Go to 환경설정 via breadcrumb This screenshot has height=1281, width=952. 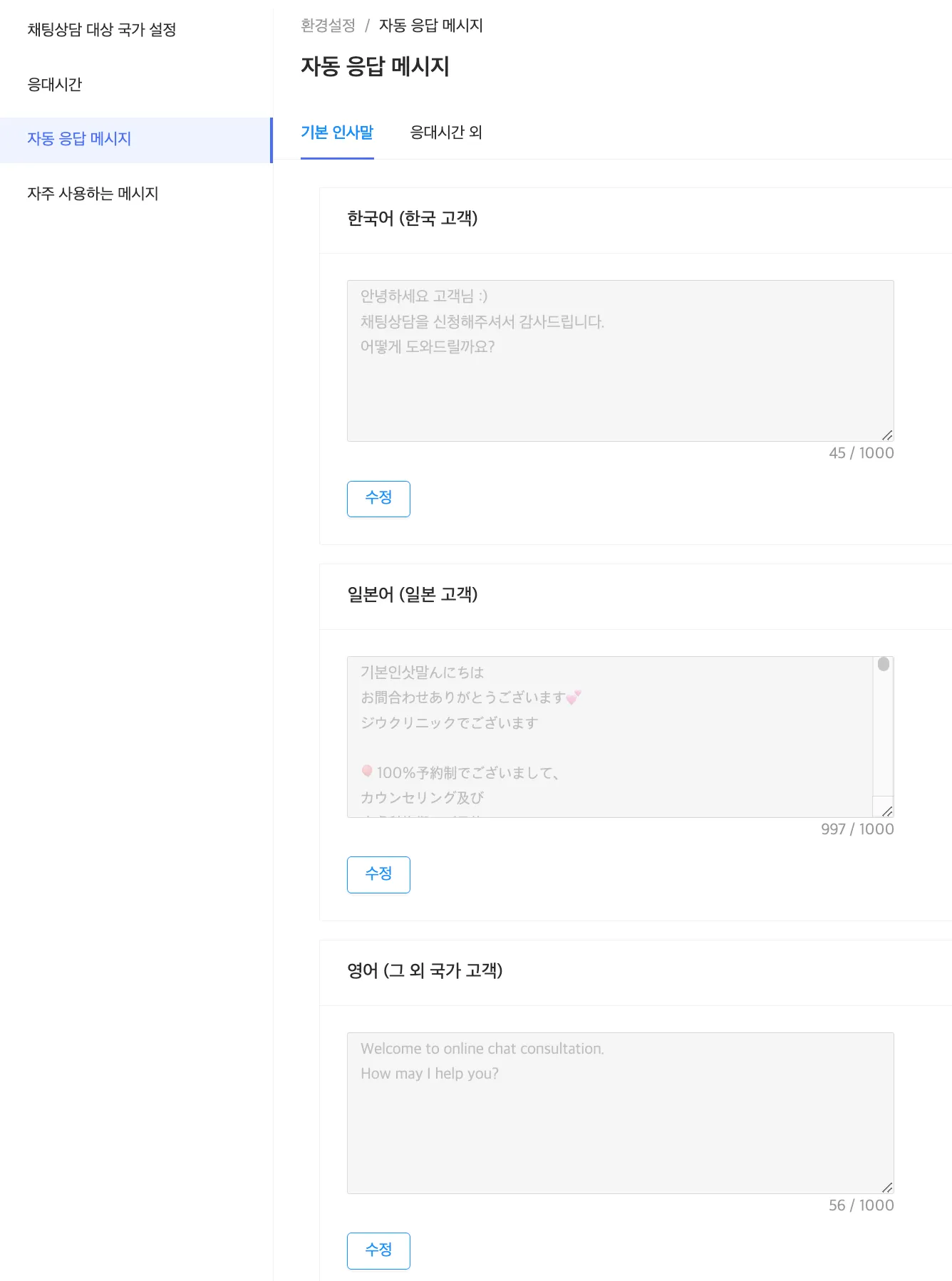point(328,26)
